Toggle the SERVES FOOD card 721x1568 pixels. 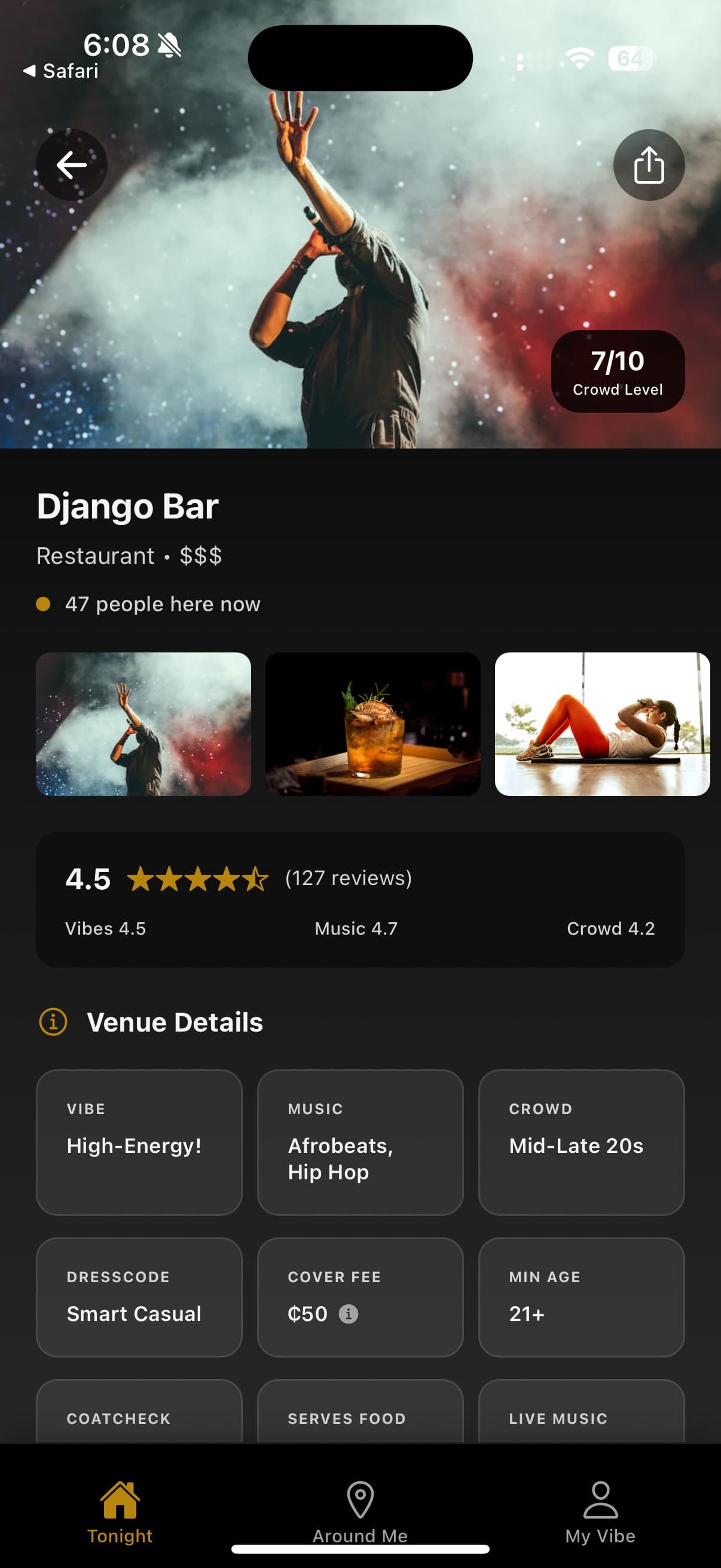359,1418
